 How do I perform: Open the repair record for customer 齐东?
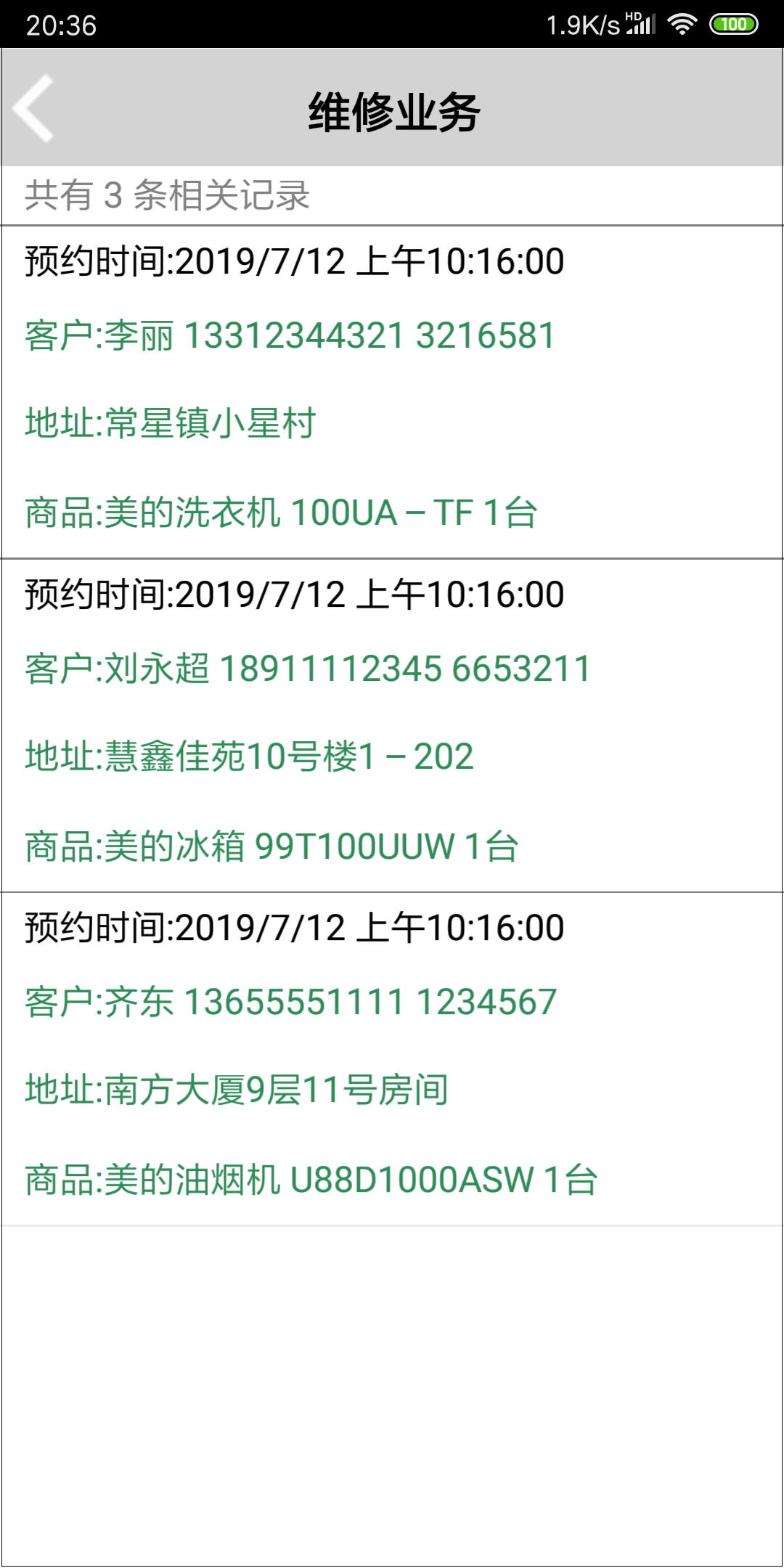coord(392,1058)
